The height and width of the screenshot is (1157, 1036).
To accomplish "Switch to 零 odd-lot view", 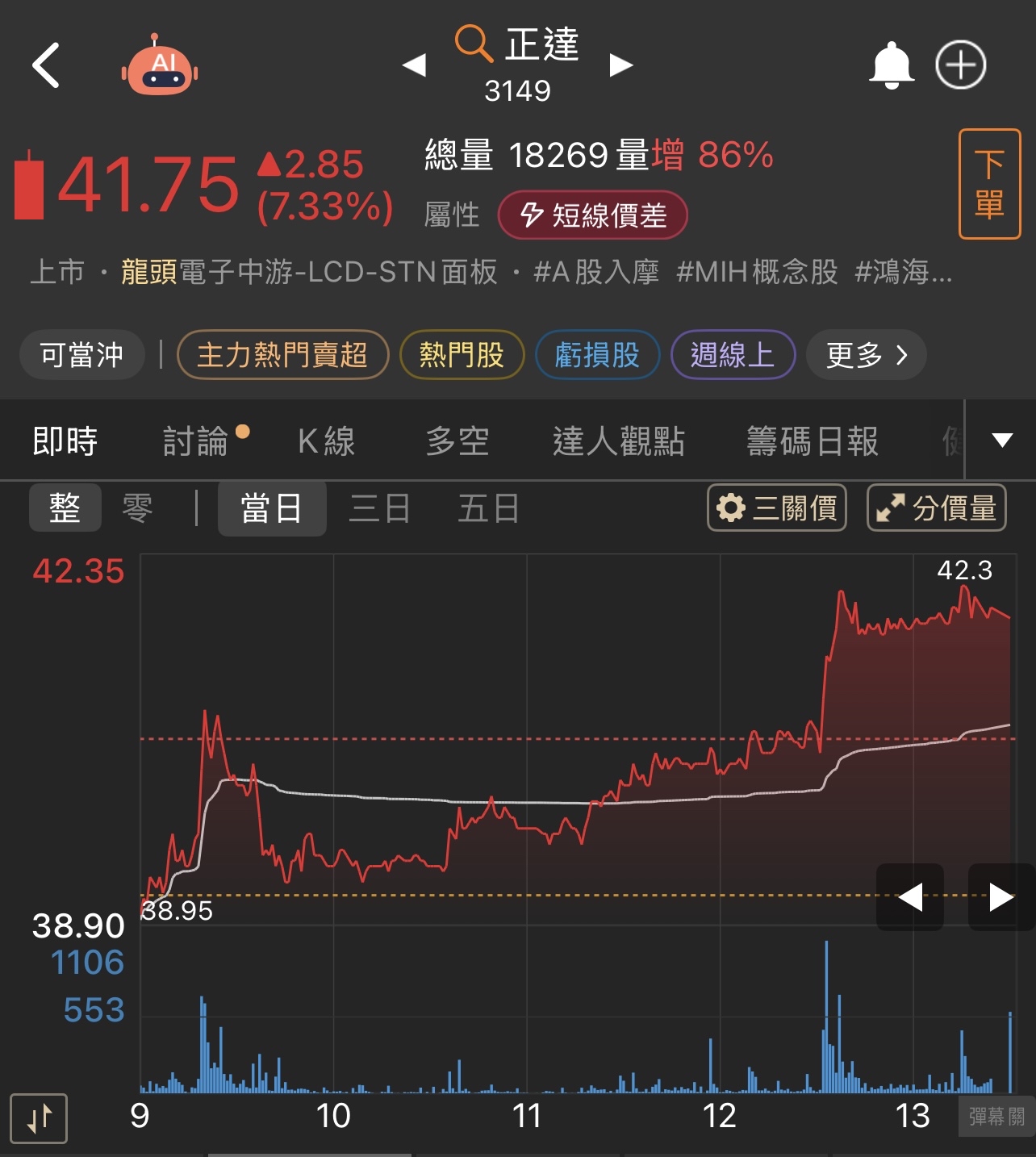I will [137, 509].
